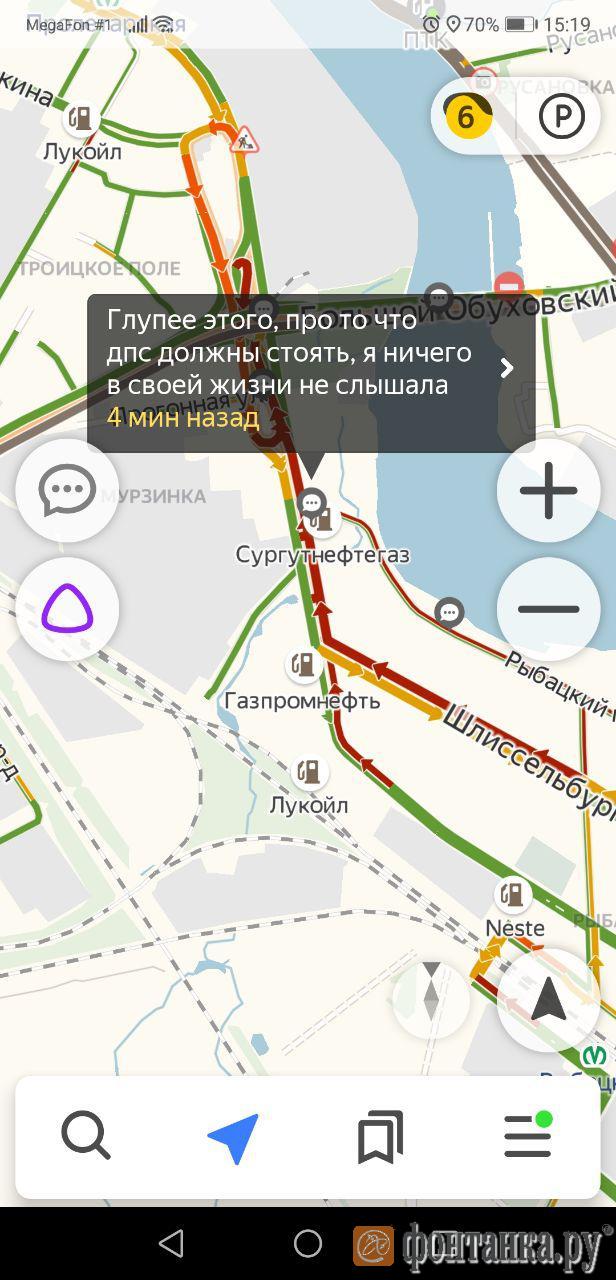Select the Neste gas station marker
Screen dimensions: 616x1280
tap(513, 895)
